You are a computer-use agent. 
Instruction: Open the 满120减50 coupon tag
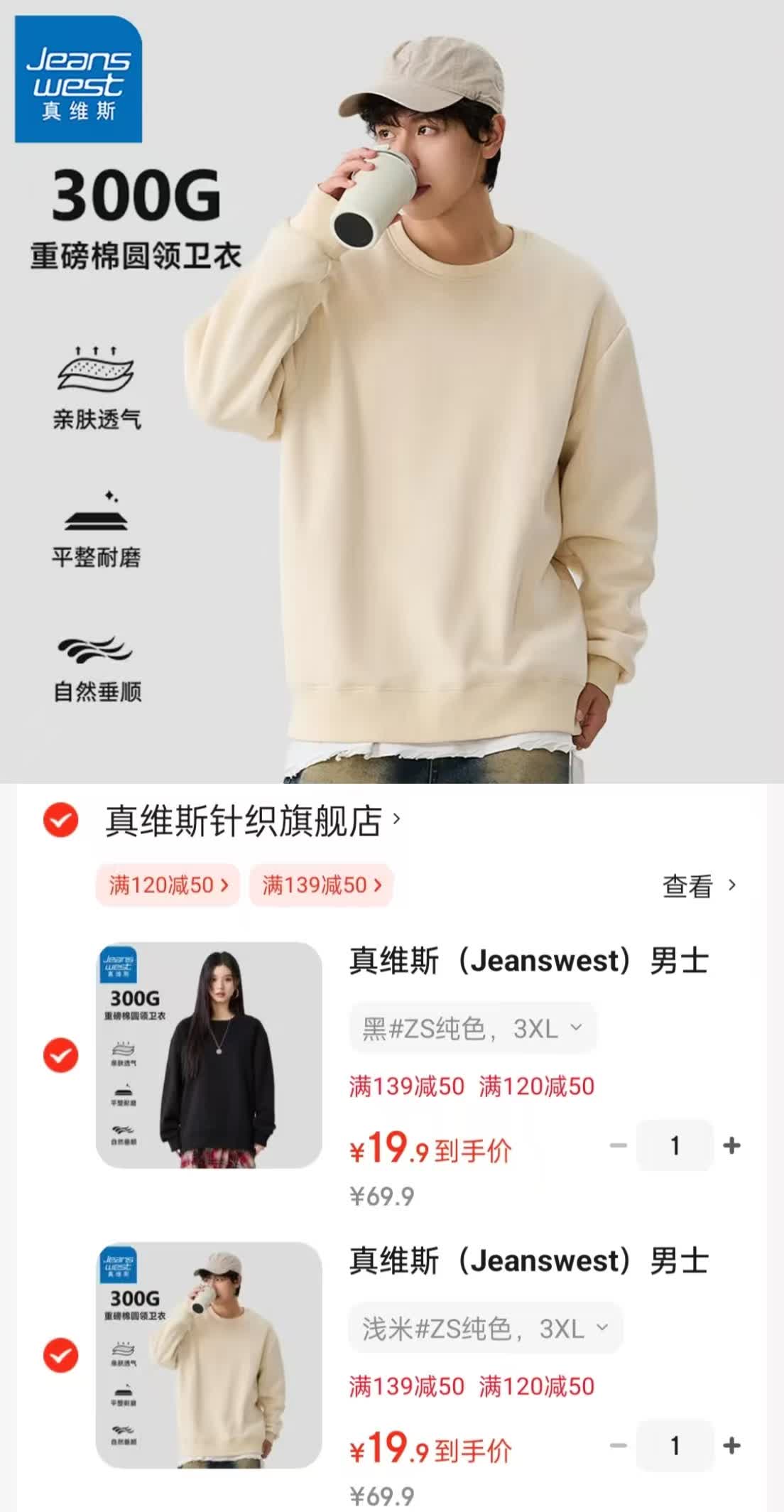[x=167, y=886]
